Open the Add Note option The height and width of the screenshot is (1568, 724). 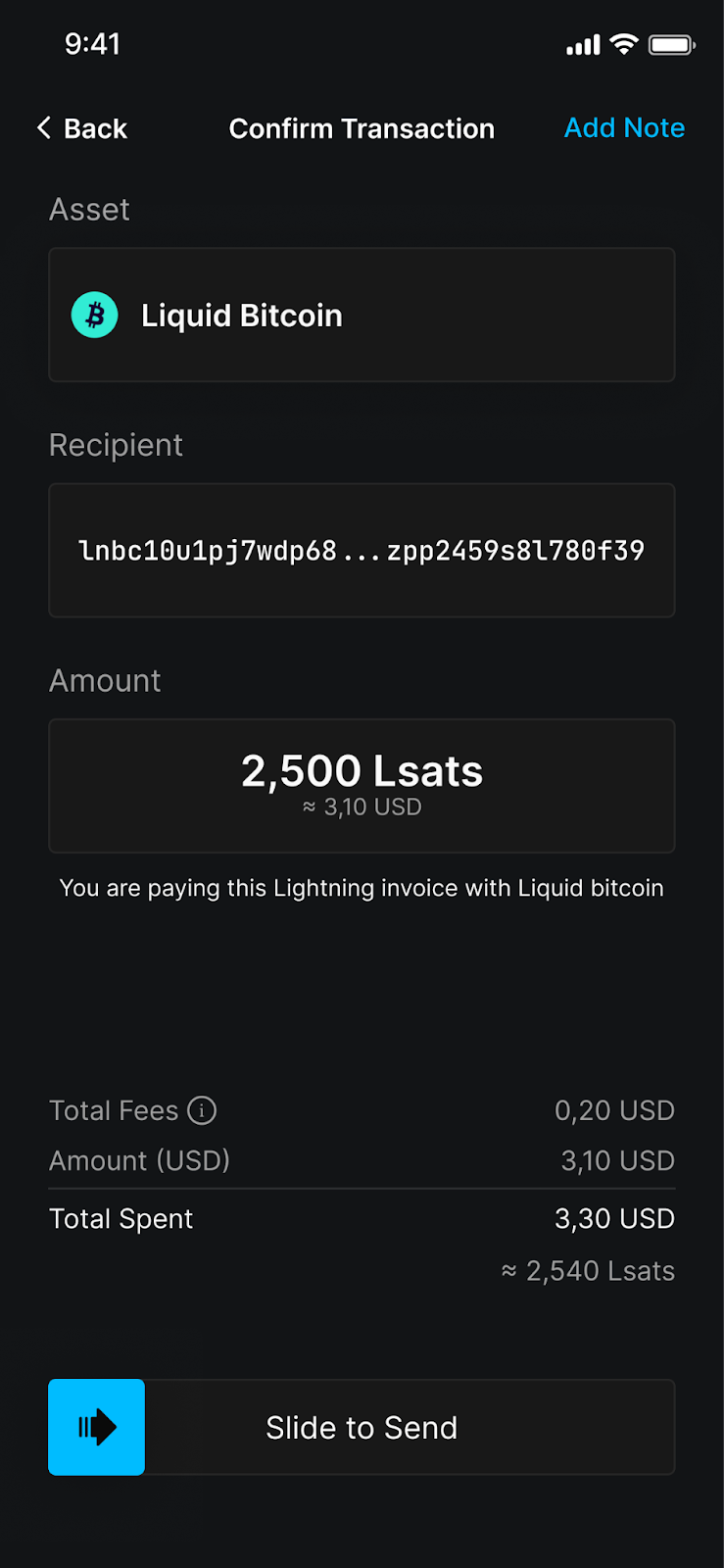pos(624,127)
